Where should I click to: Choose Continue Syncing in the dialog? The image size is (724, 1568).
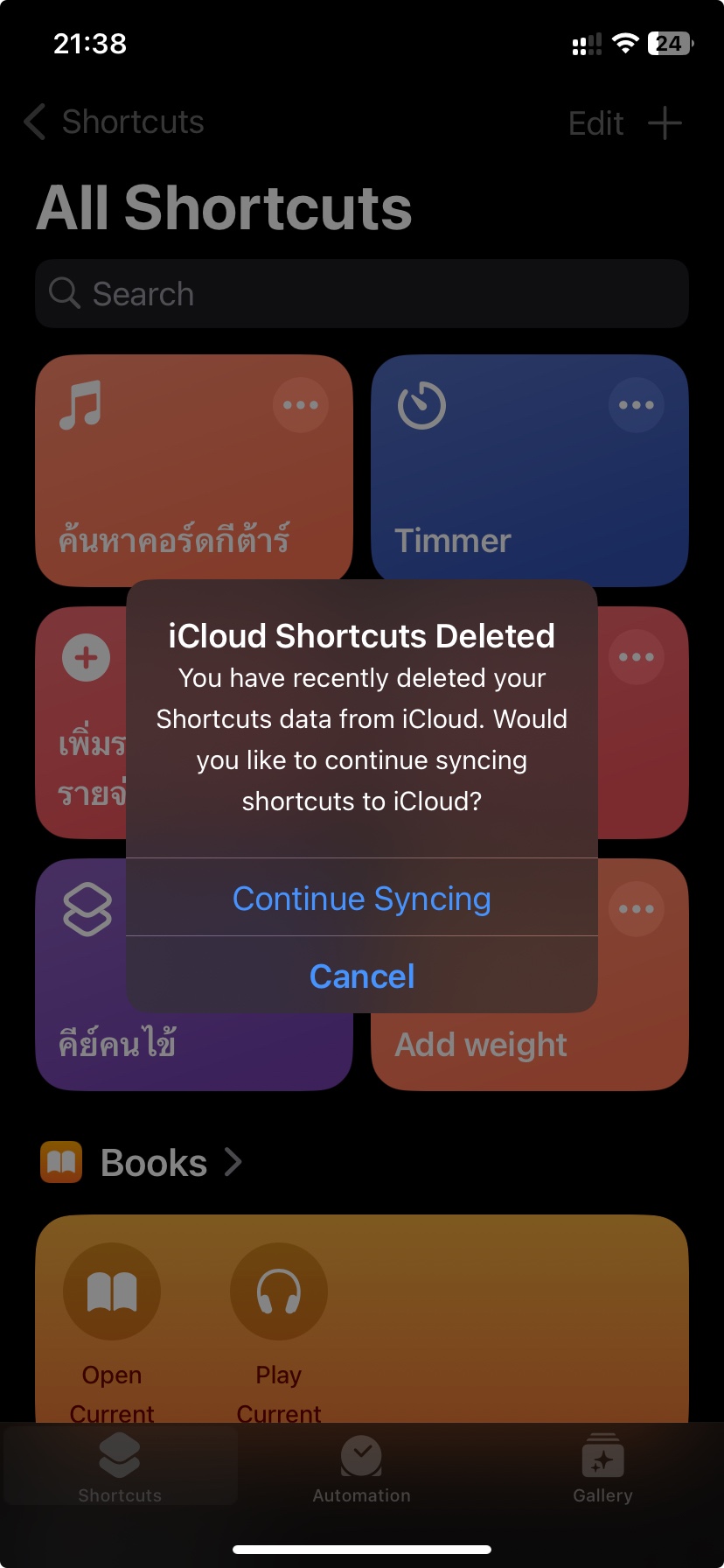[x=362, y=899]
